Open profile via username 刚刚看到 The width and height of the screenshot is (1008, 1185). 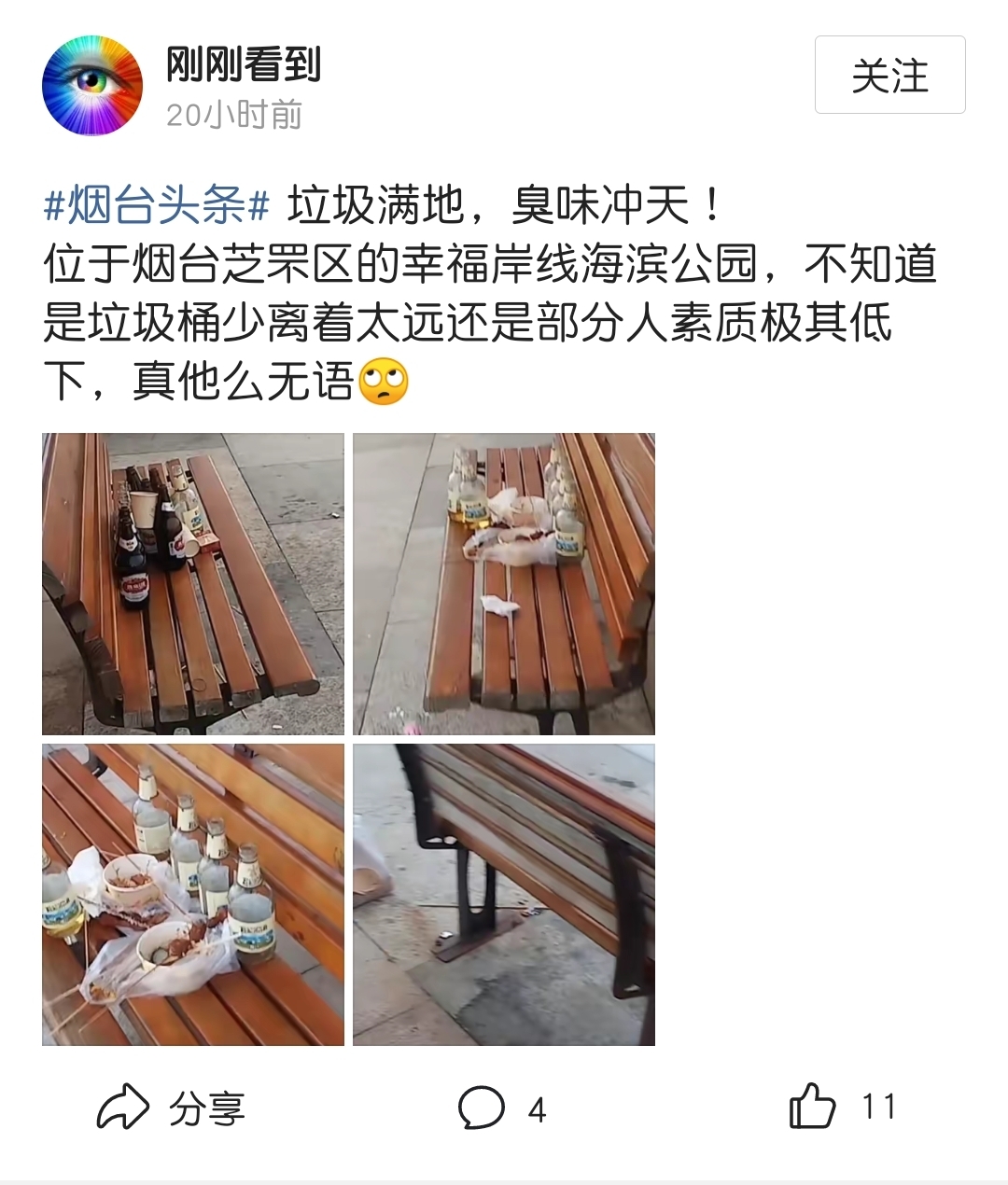(243, 64)
